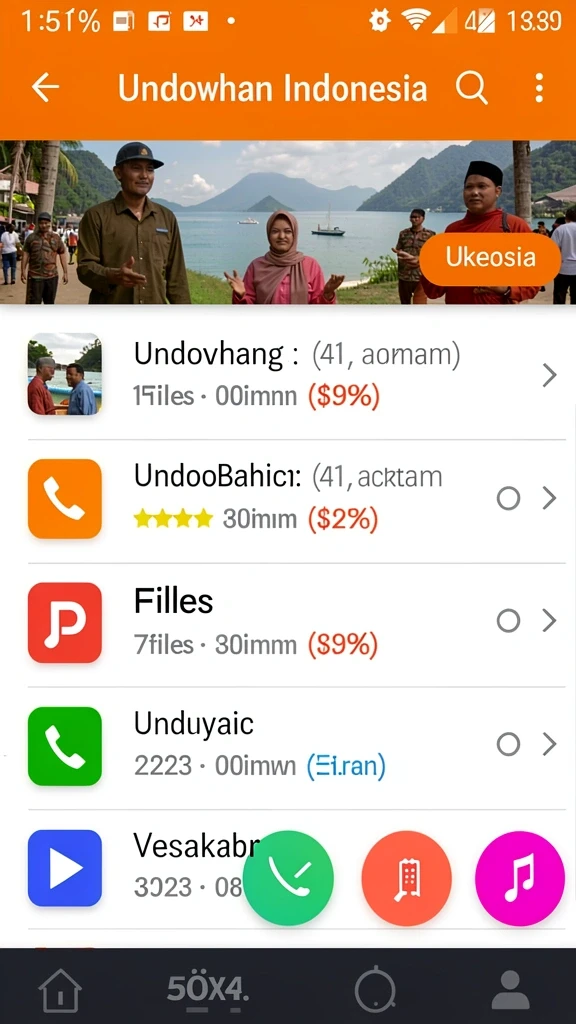The image size is (576, 1024).
Task: Go back using the top arrow
Action: pyautogui.click(x=45, y=87)
